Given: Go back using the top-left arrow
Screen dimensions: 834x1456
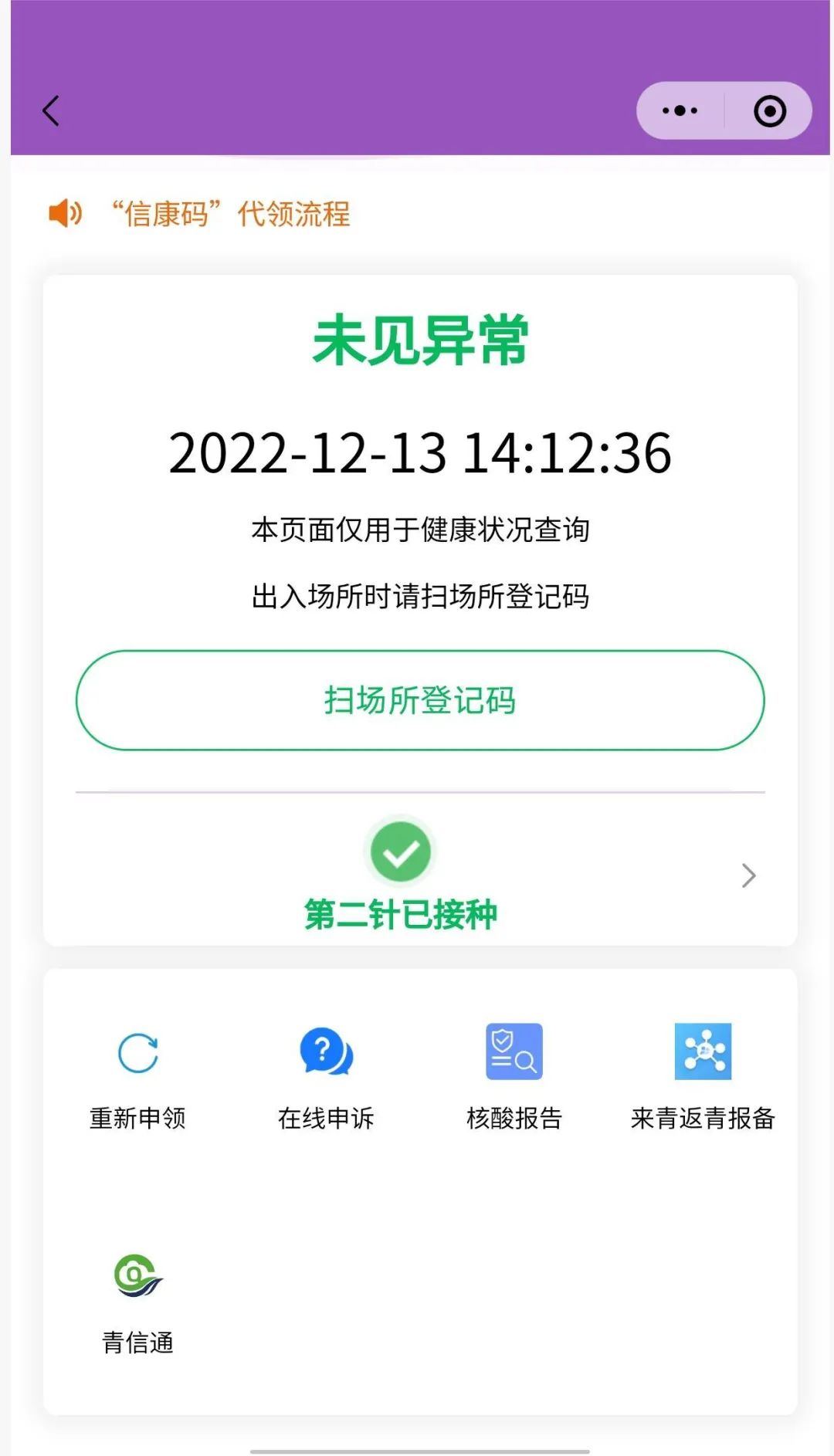Looking at the screenshot, I should pyautogui.click(x=51, y=111).
